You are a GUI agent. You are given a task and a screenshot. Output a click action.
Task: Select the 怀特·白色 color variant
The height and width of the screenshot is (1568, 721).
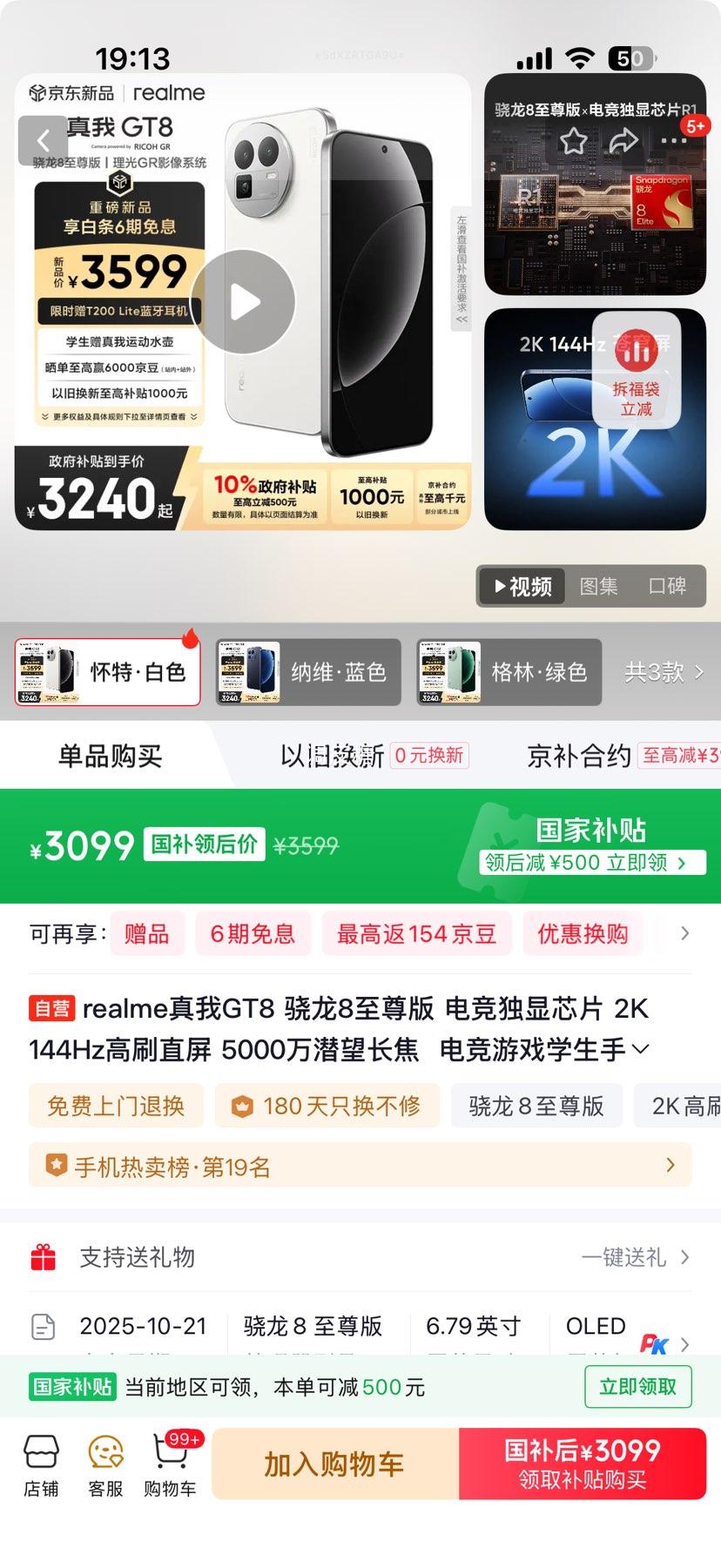106,672
